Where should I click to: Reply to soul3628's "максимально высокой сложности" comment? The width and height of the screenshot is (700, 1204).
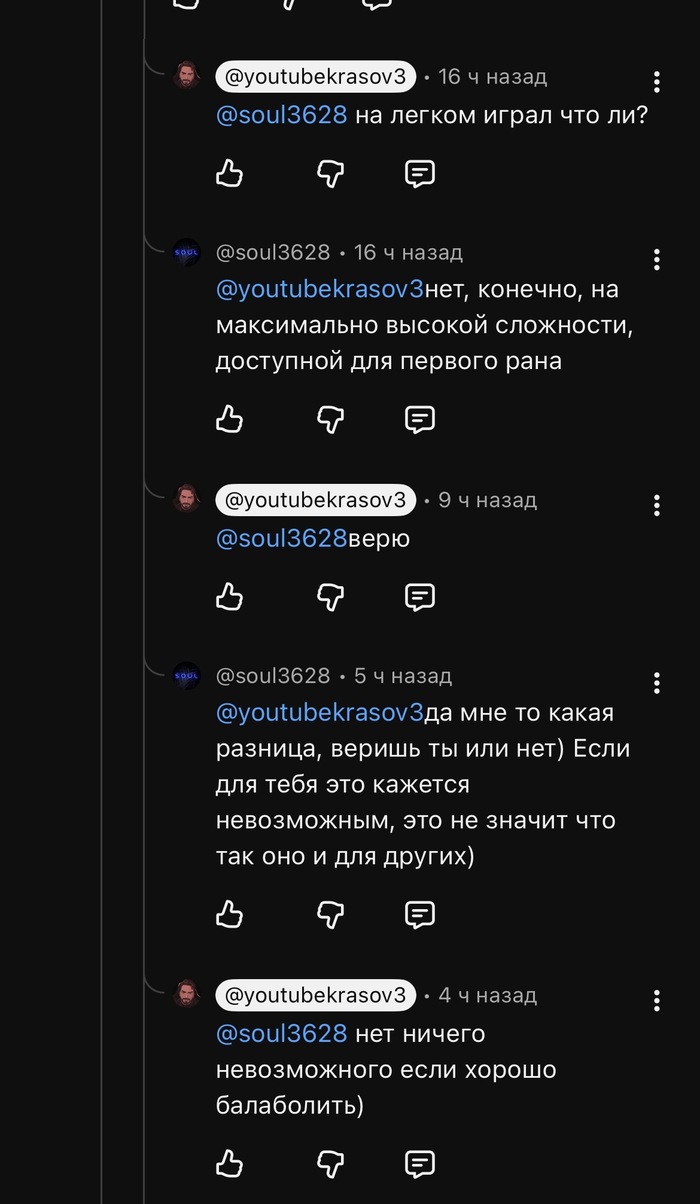pyautogui.click(x=419, y=419)
